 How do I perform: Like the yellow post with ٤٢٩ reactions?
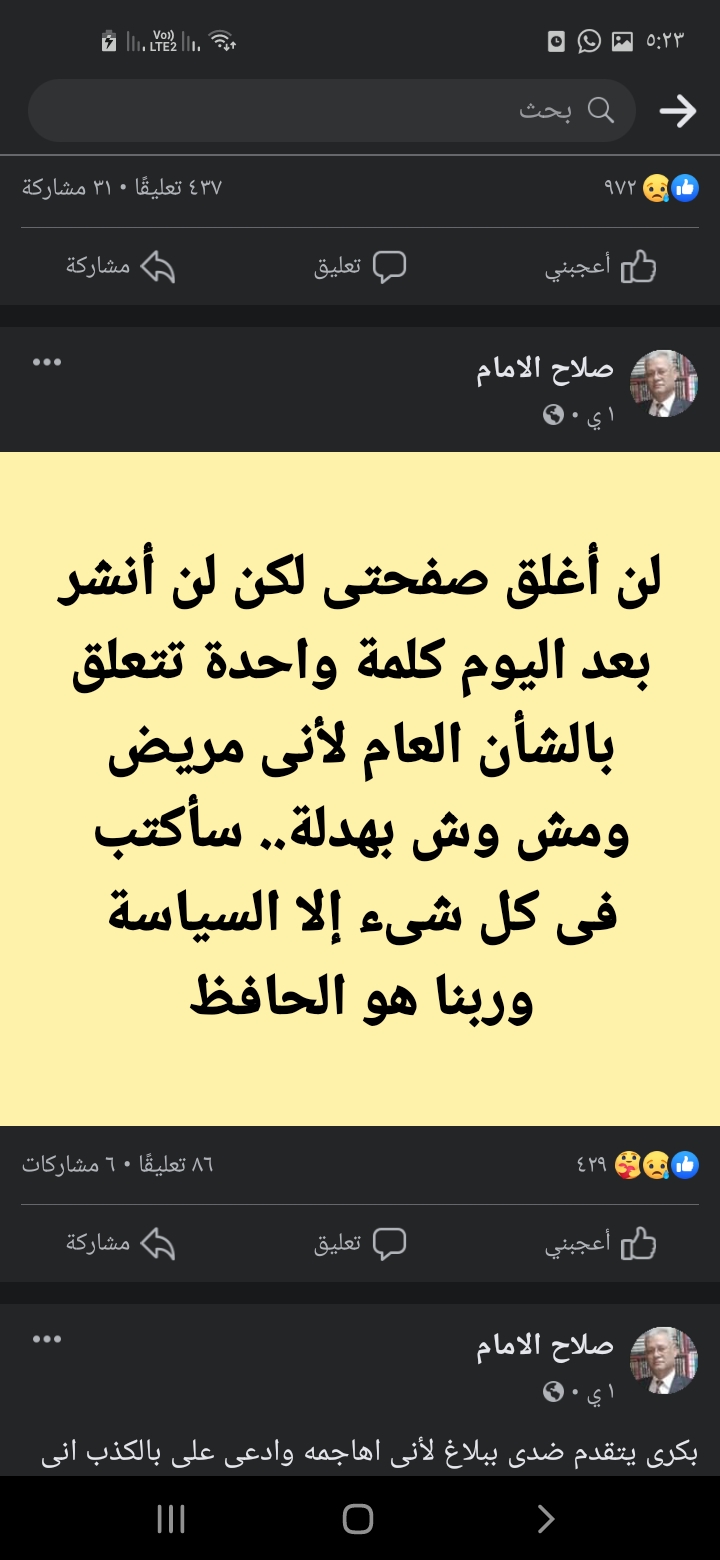click(x=600, y=1244)
